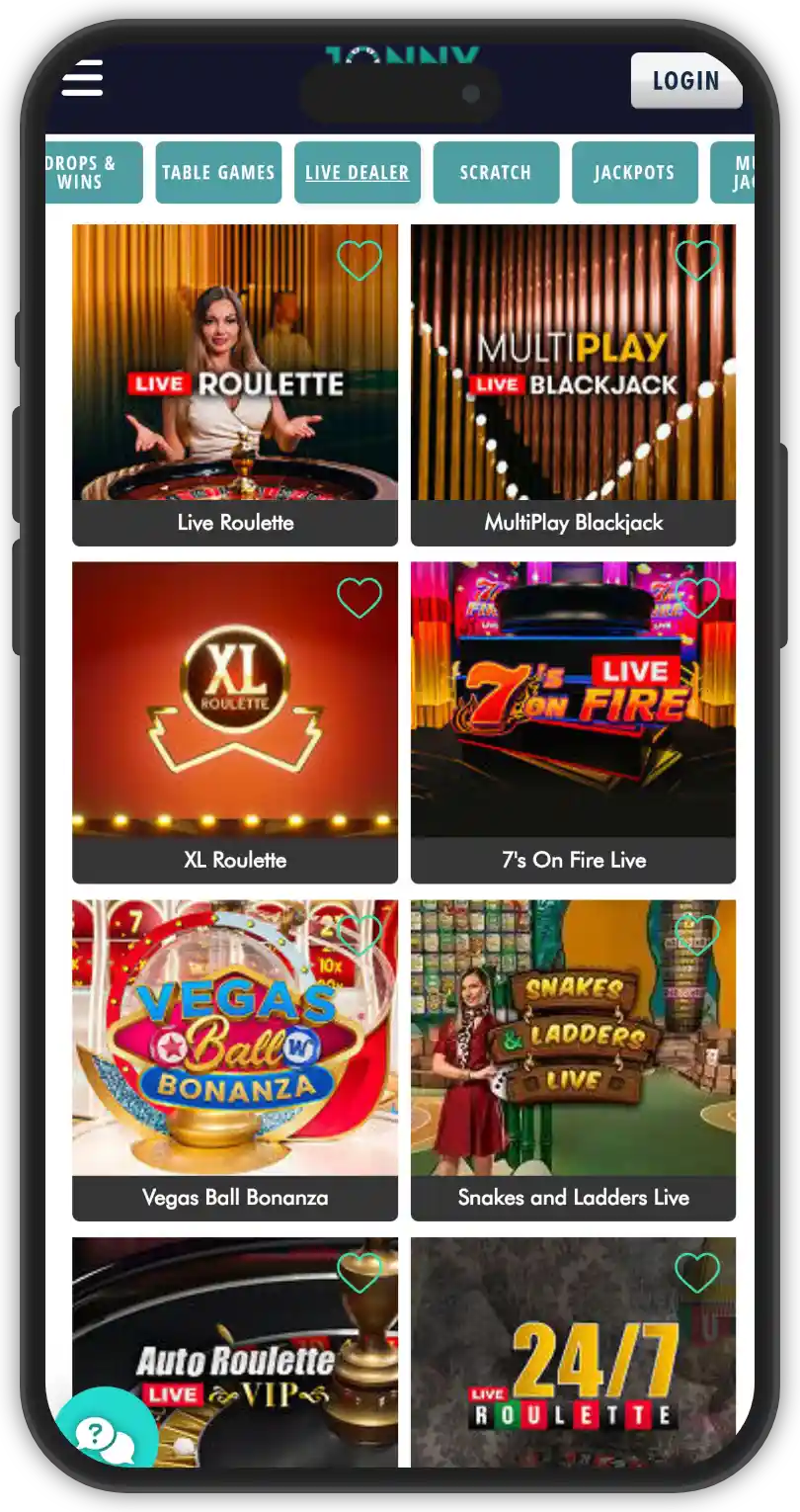This screenshot has height=1512, width=800.
Task: Select the Live Dealer category
Action: tap(357, 172)
